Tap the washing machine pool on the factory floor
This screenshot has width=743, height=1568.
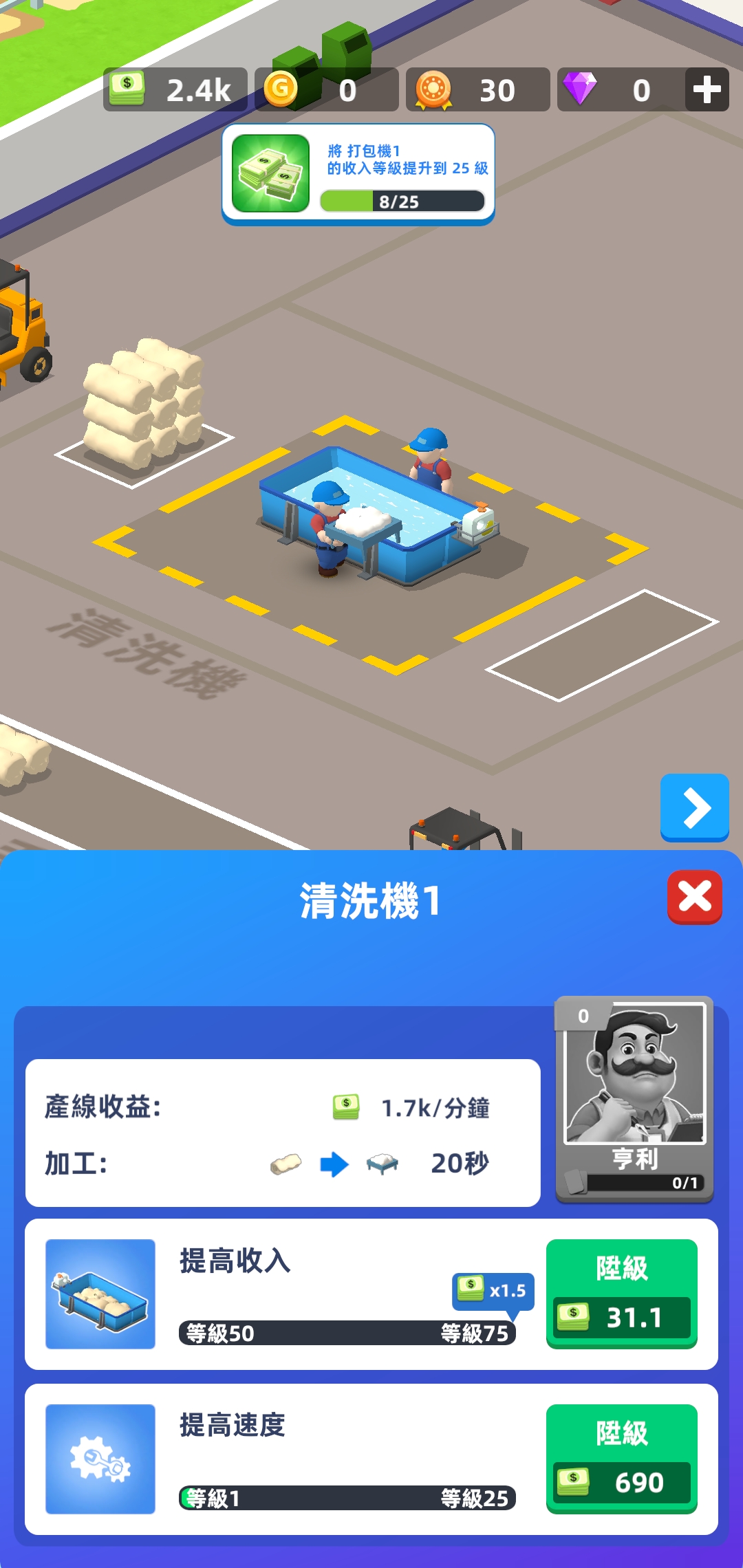coord(371,509)
